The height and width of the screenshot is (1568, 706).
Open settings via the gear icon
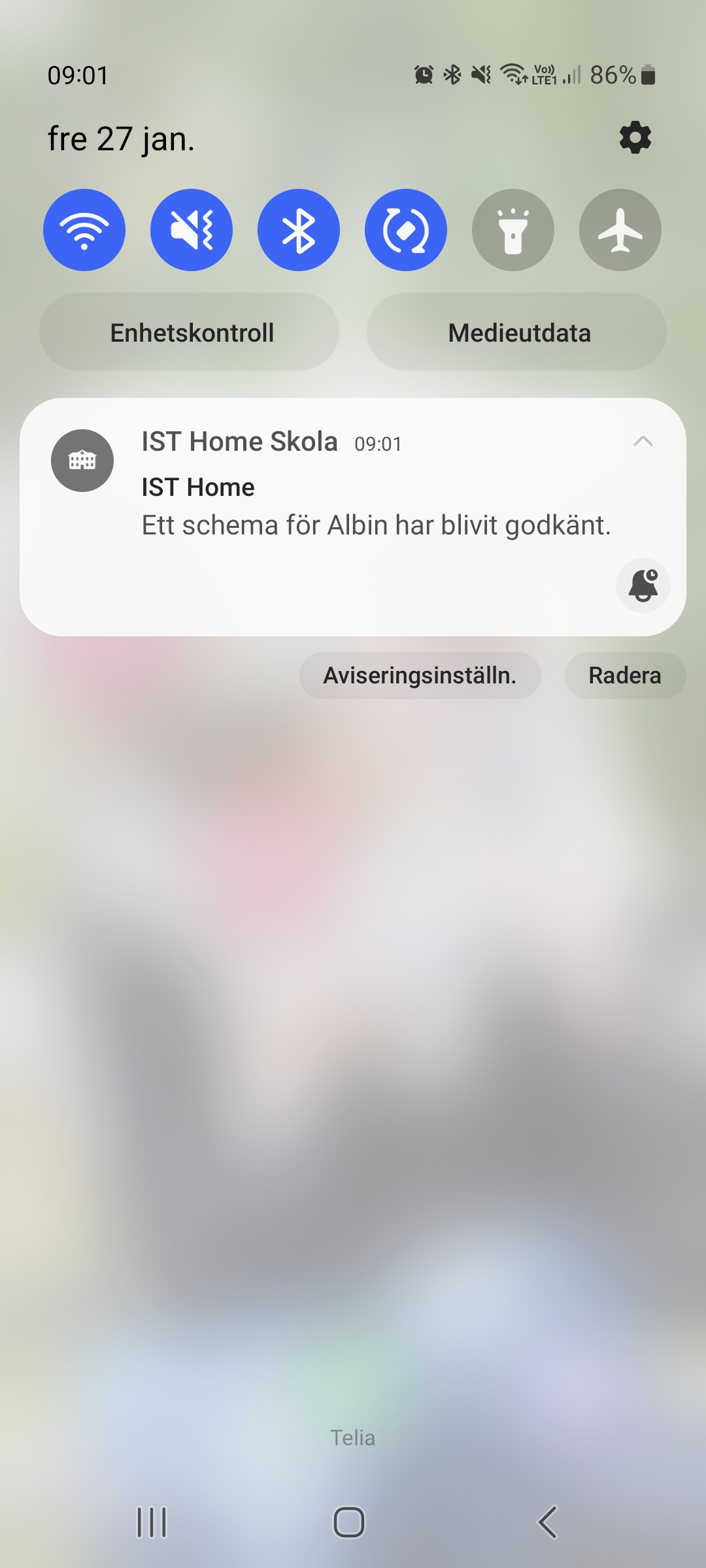tap(635, 138)
